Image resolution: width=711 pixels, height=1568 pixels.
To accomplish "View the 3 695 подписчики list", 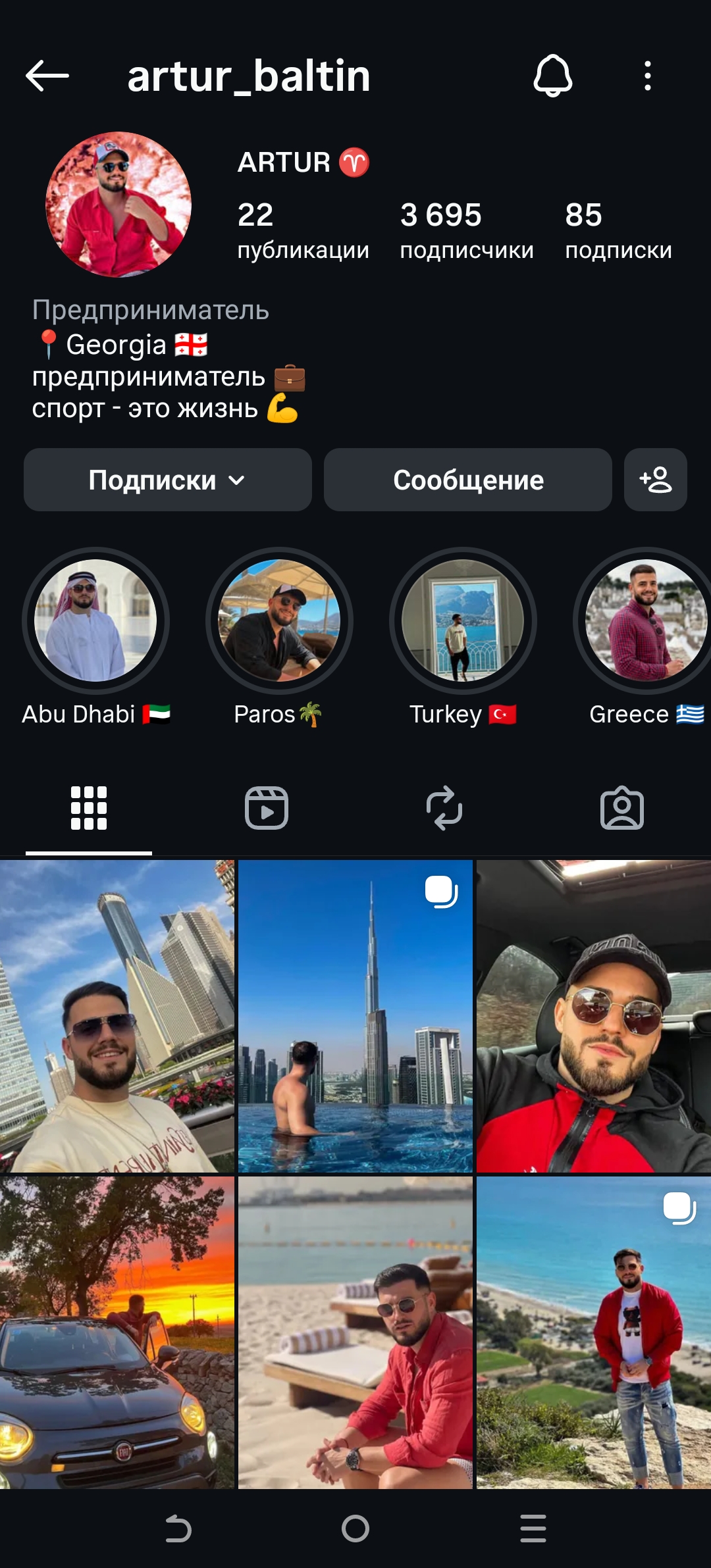I will [x=466, y=230].
